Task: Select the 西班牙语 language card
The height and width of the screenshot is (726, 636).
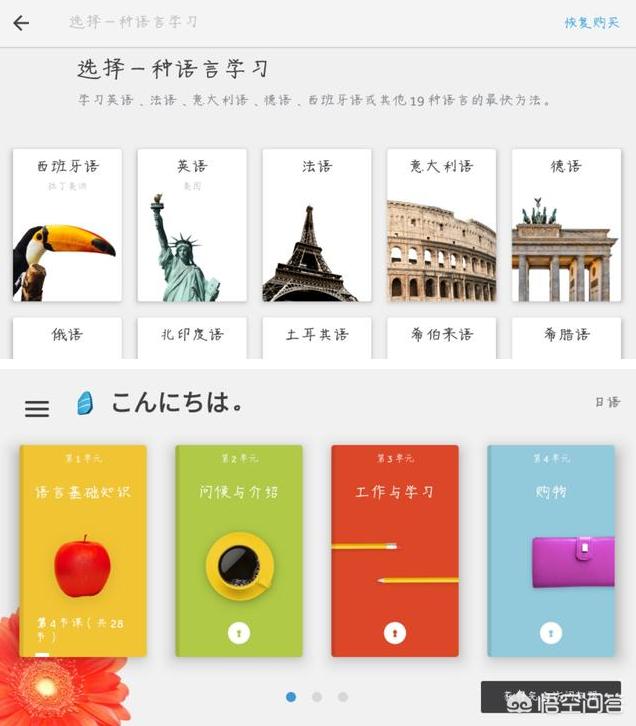Action: coord(67,225)
